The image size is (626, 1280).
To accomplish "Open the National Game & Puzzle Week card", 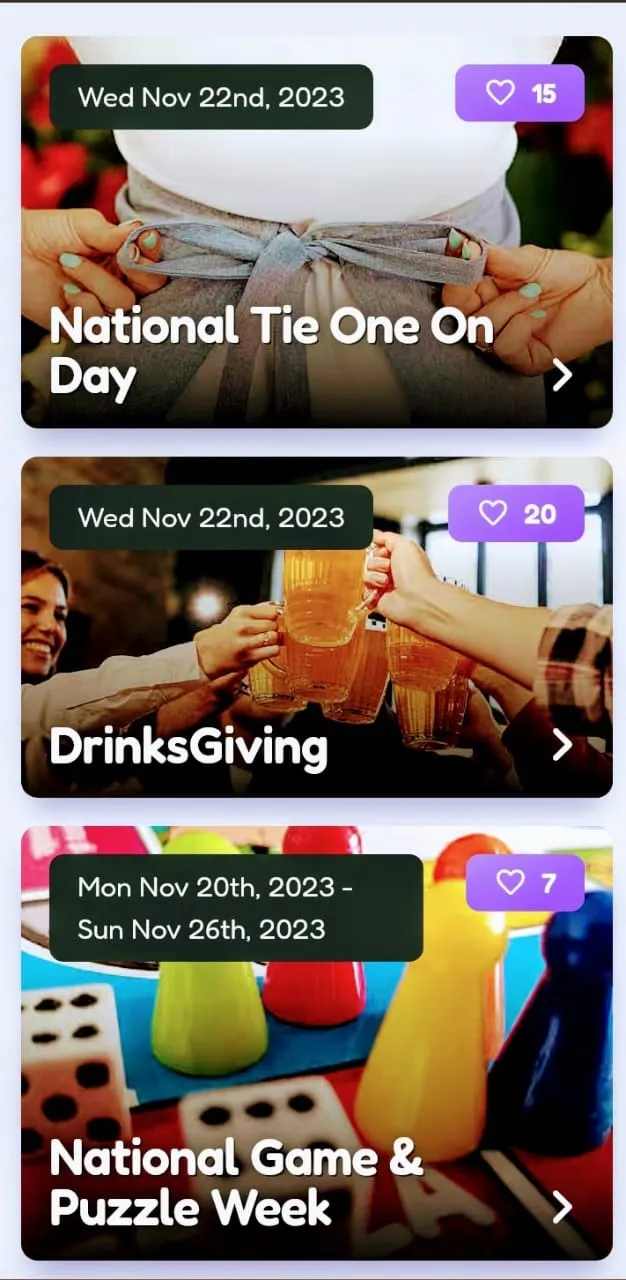I will pos(562,1206).
